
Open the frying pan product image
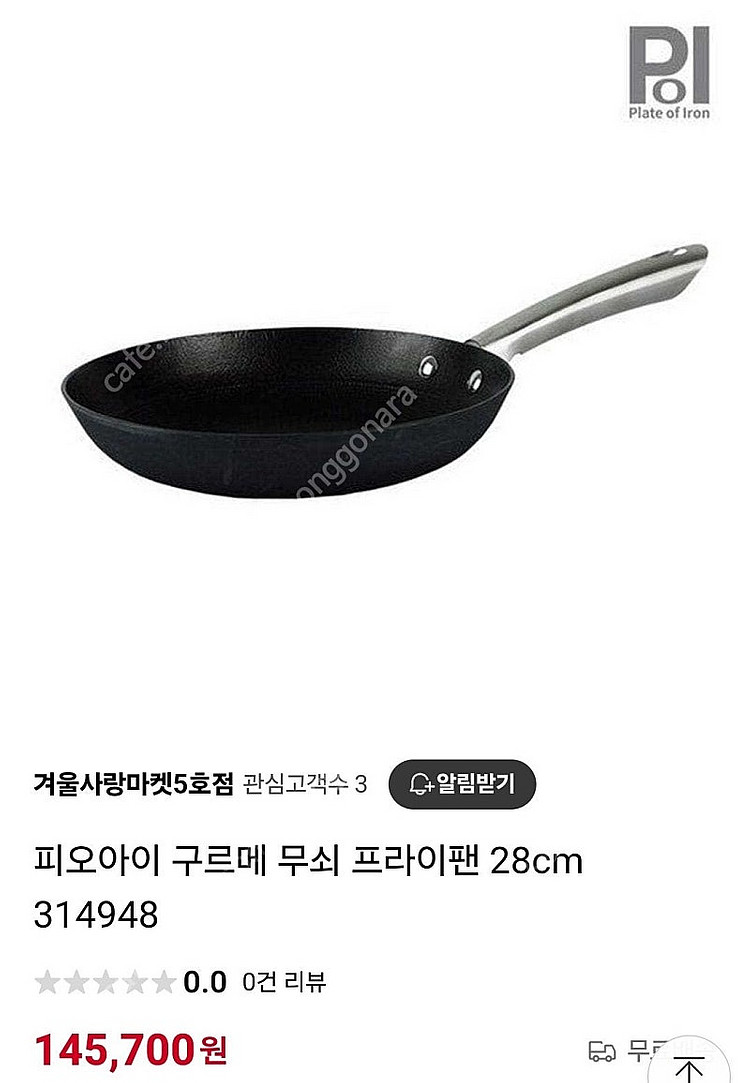click(384, 371)
